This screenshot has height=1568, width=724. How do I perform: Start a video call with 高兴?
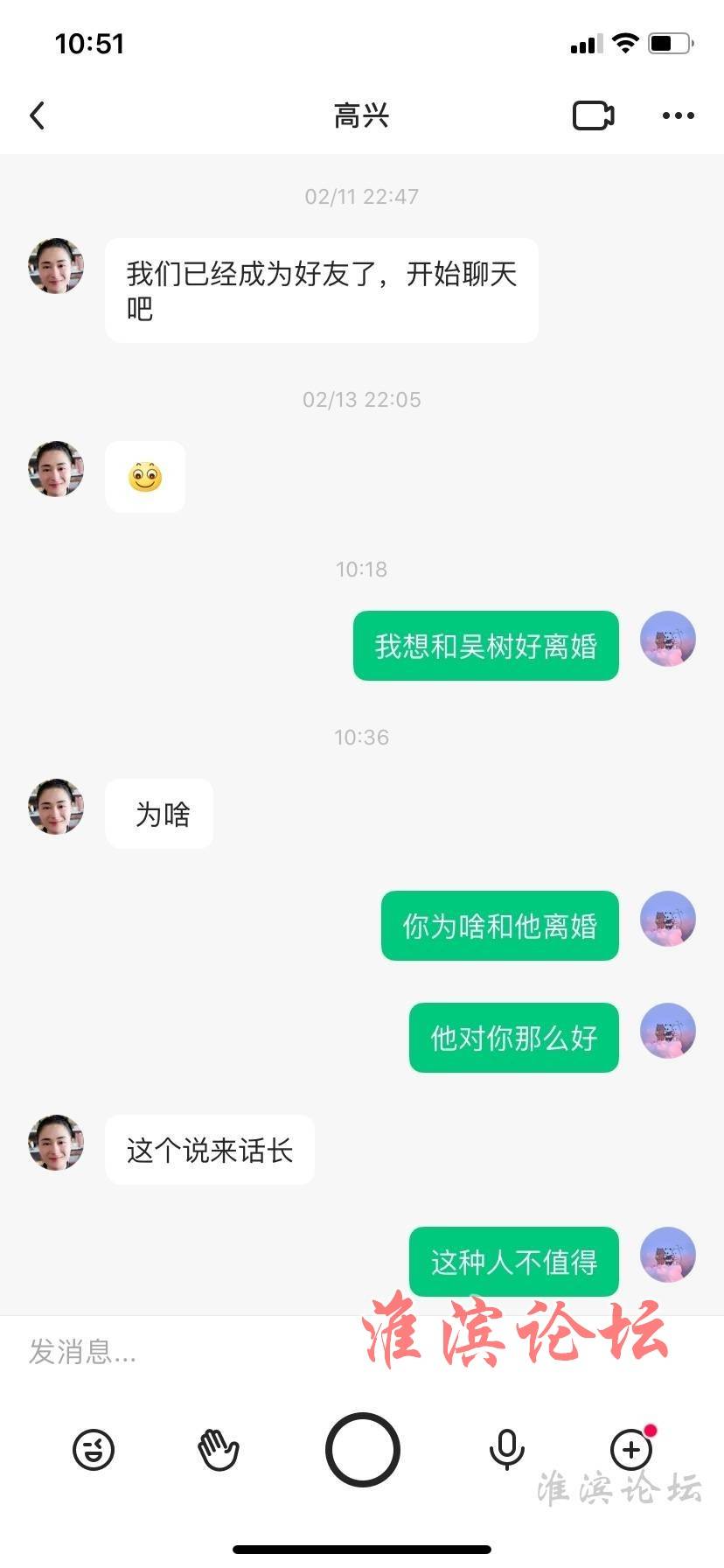point(593,115)
